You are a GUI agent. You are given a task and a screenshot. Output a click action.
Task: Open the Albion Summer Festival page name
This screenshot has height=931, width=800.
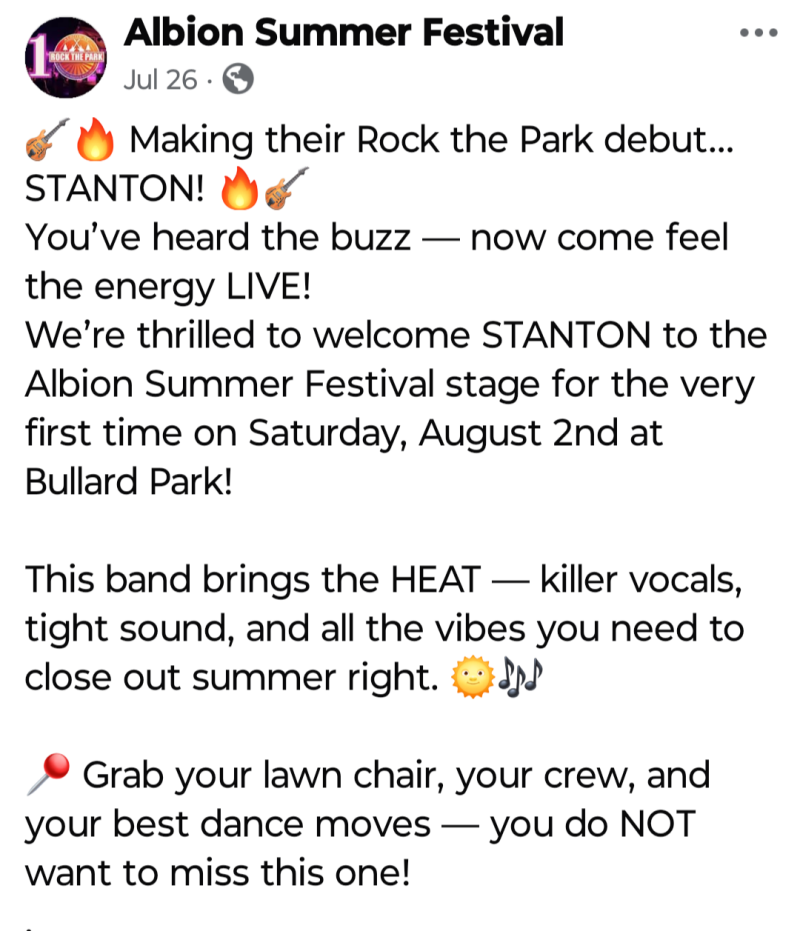(343, 33)
